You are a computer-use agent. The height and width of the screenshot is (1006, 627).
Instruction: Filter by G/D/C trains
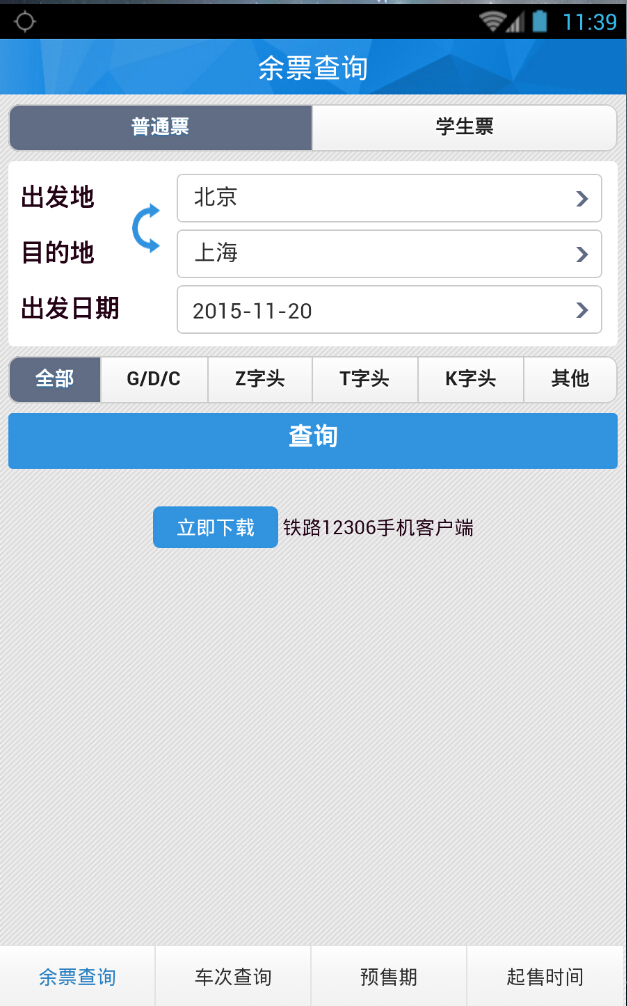click(154, 379)
